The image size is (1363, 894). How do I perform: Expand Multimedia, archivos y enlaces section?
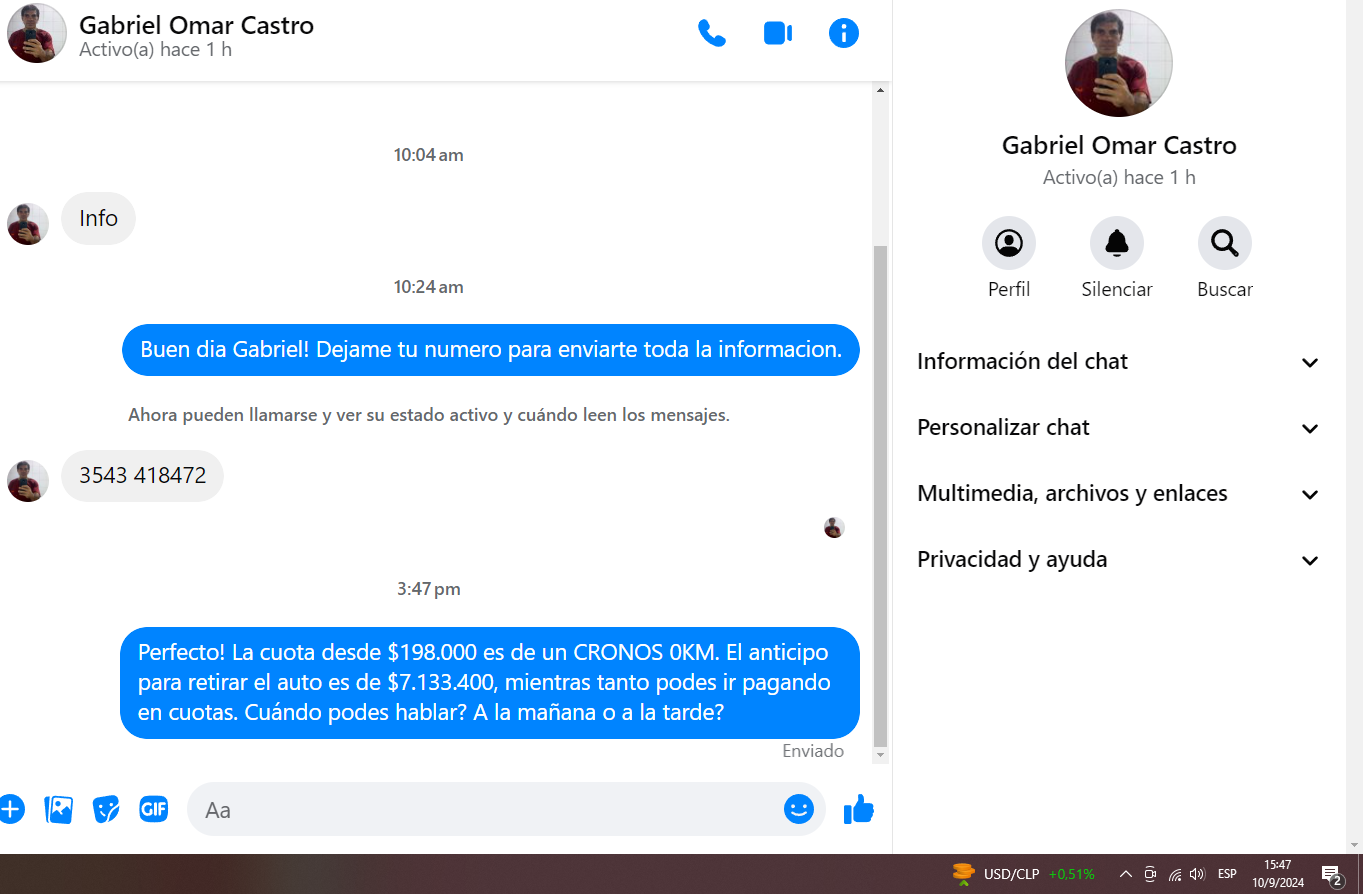pos(1118,494)
